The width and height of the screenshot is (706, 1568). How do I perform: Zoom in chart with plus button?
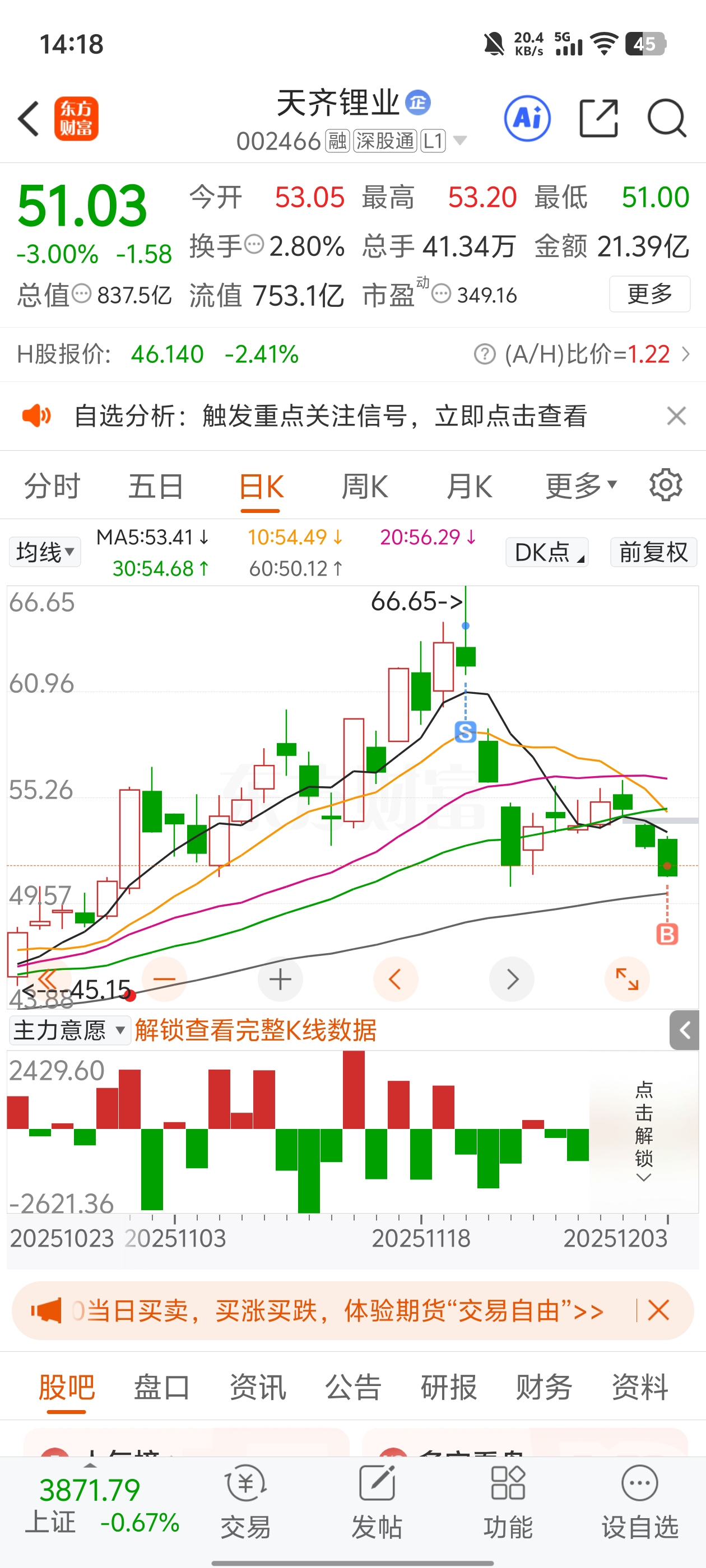click(x=280, y=979)
